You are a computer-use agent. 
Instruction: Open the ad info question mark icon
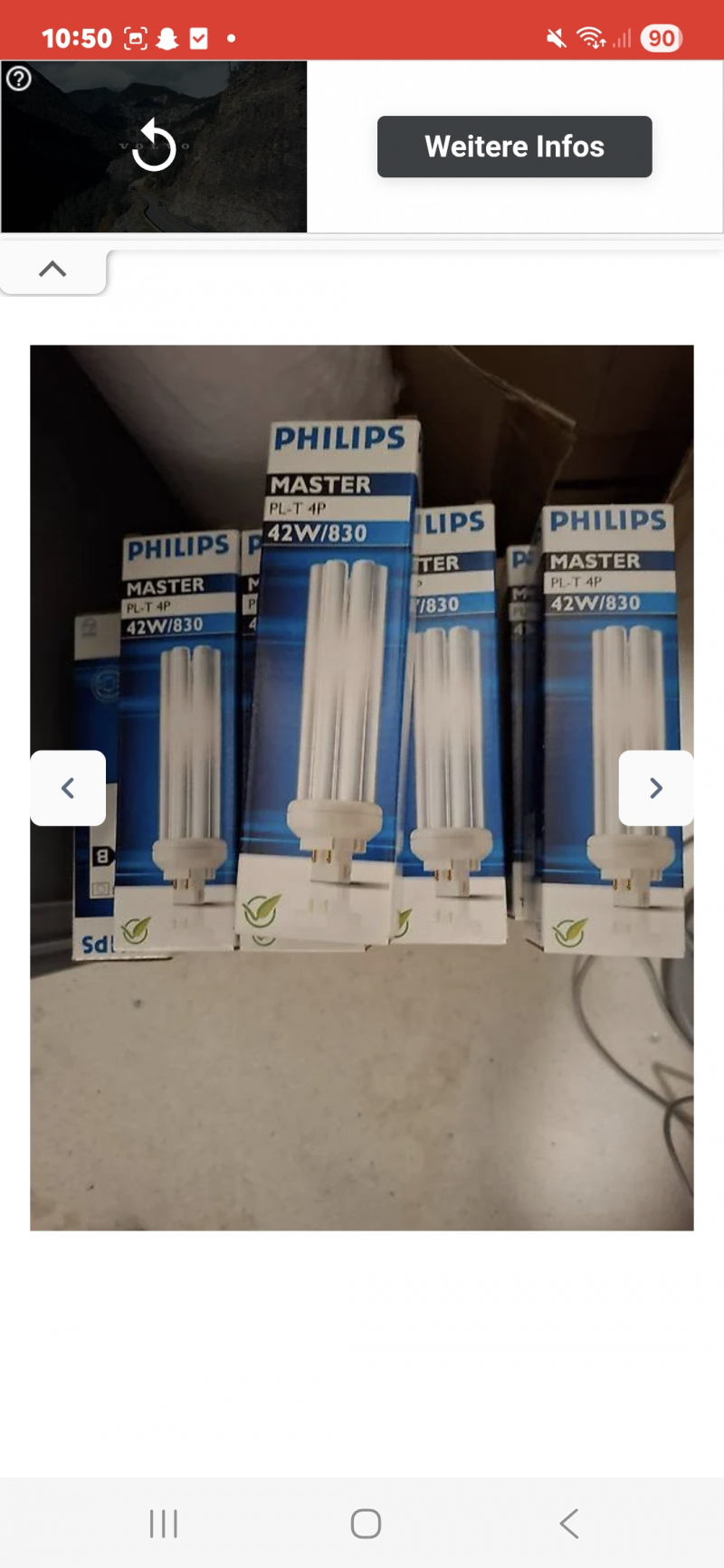pyautogui.click(x=18, y=79)
